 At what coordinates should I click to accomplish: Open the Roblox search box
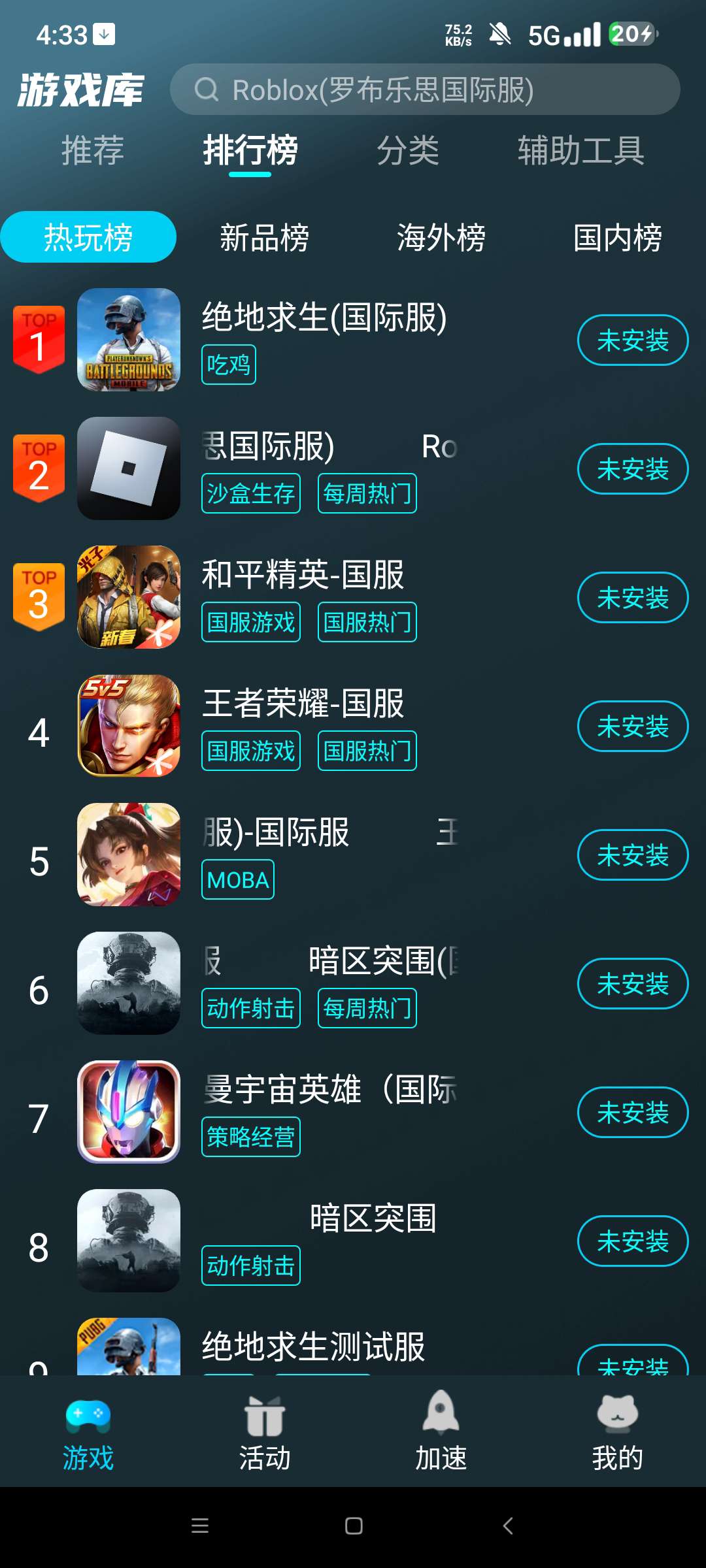pyautogui.click(x=425, y=90)
